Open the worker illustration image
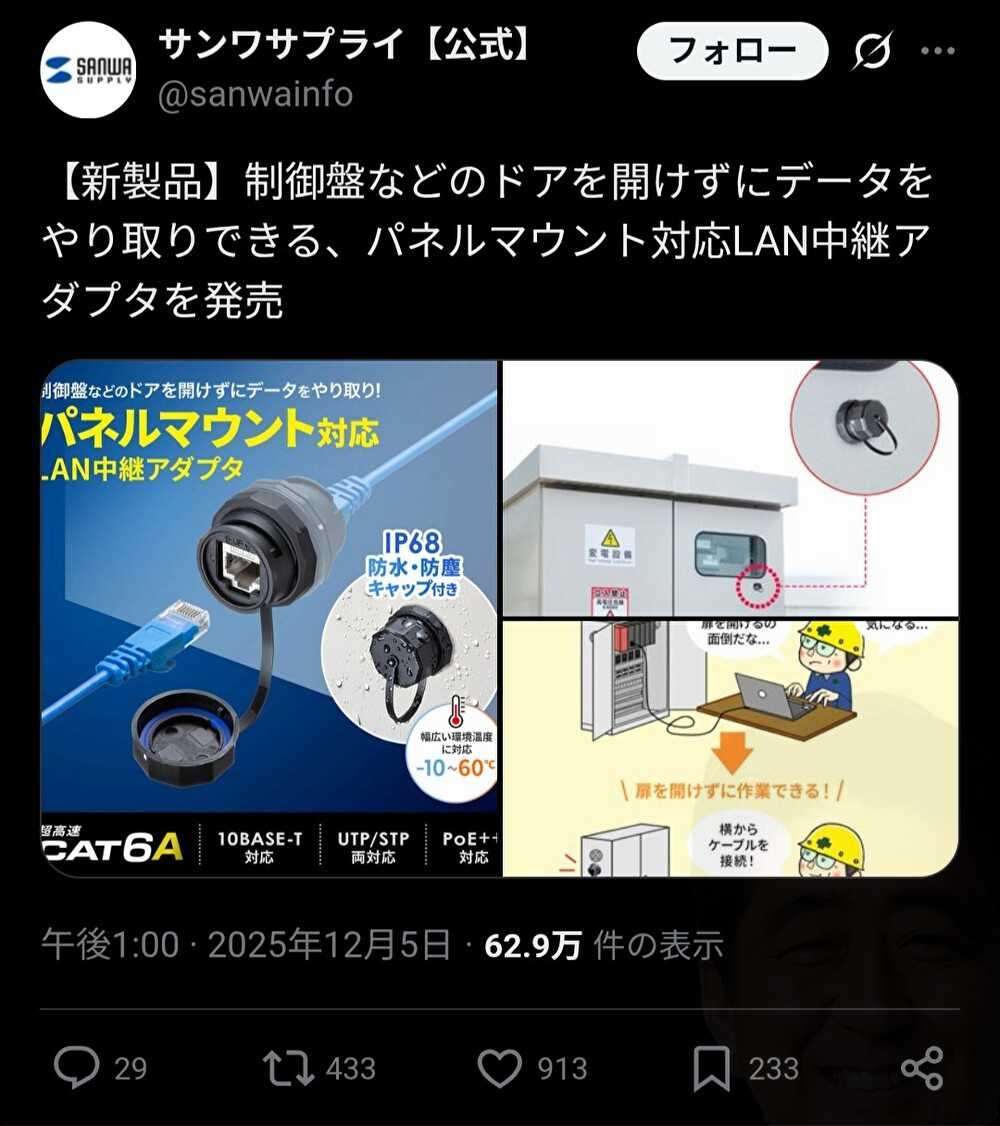 point(730,748)
